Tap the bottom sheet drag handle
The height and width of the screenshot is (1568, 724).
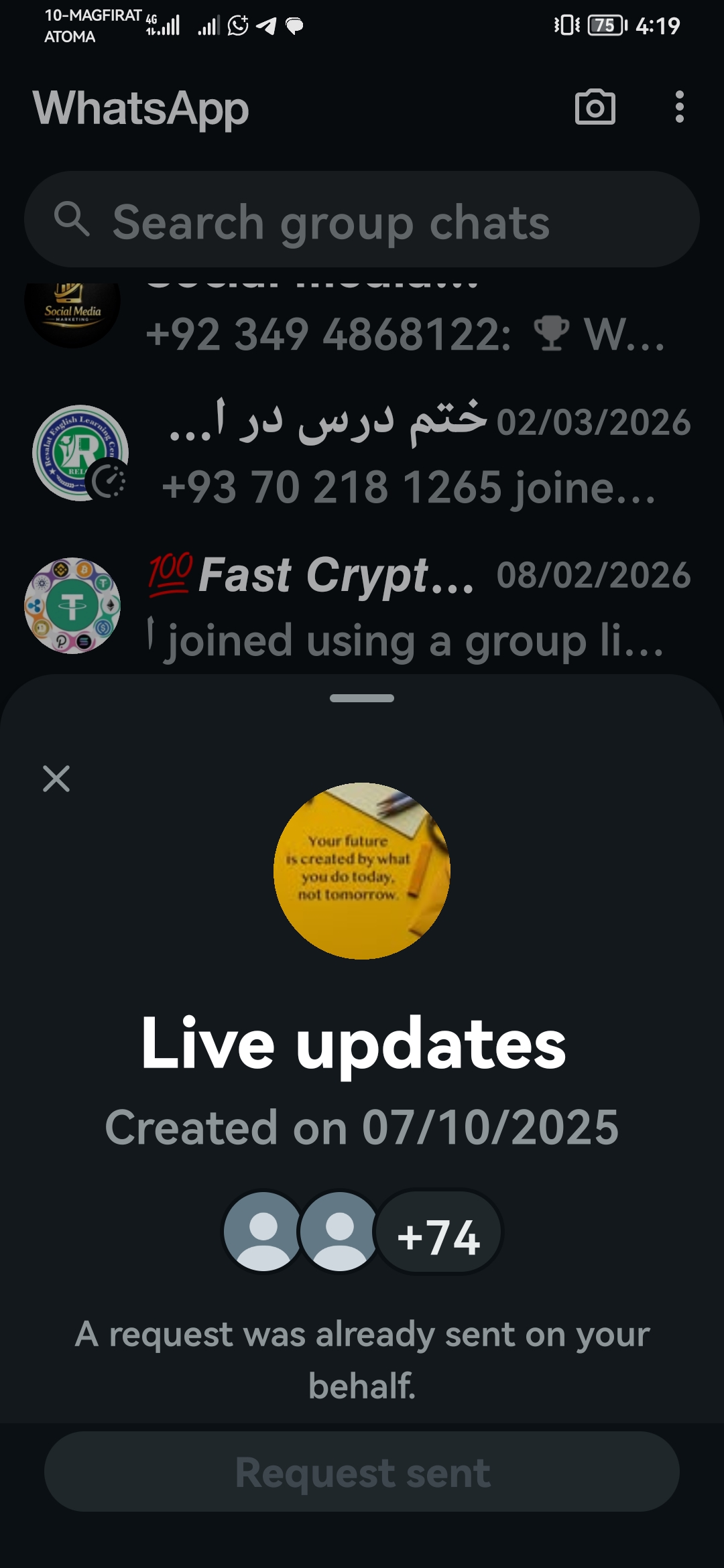point(362,698)
